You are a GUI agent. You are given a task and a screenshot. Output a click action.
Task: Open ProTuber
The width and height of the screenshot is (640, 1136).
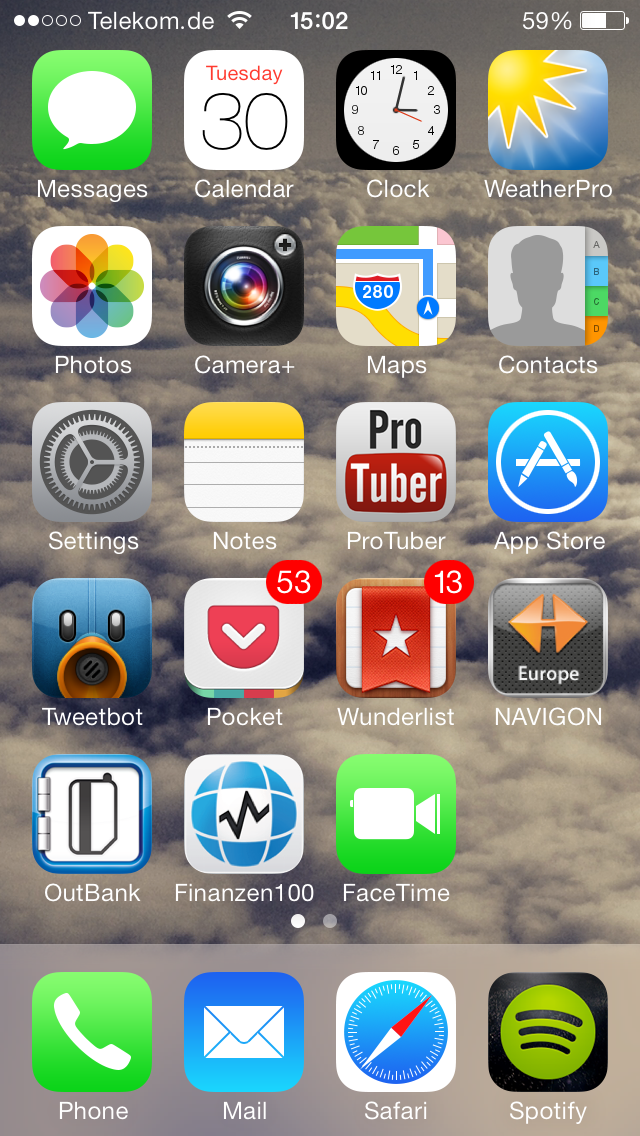(396, 462)
